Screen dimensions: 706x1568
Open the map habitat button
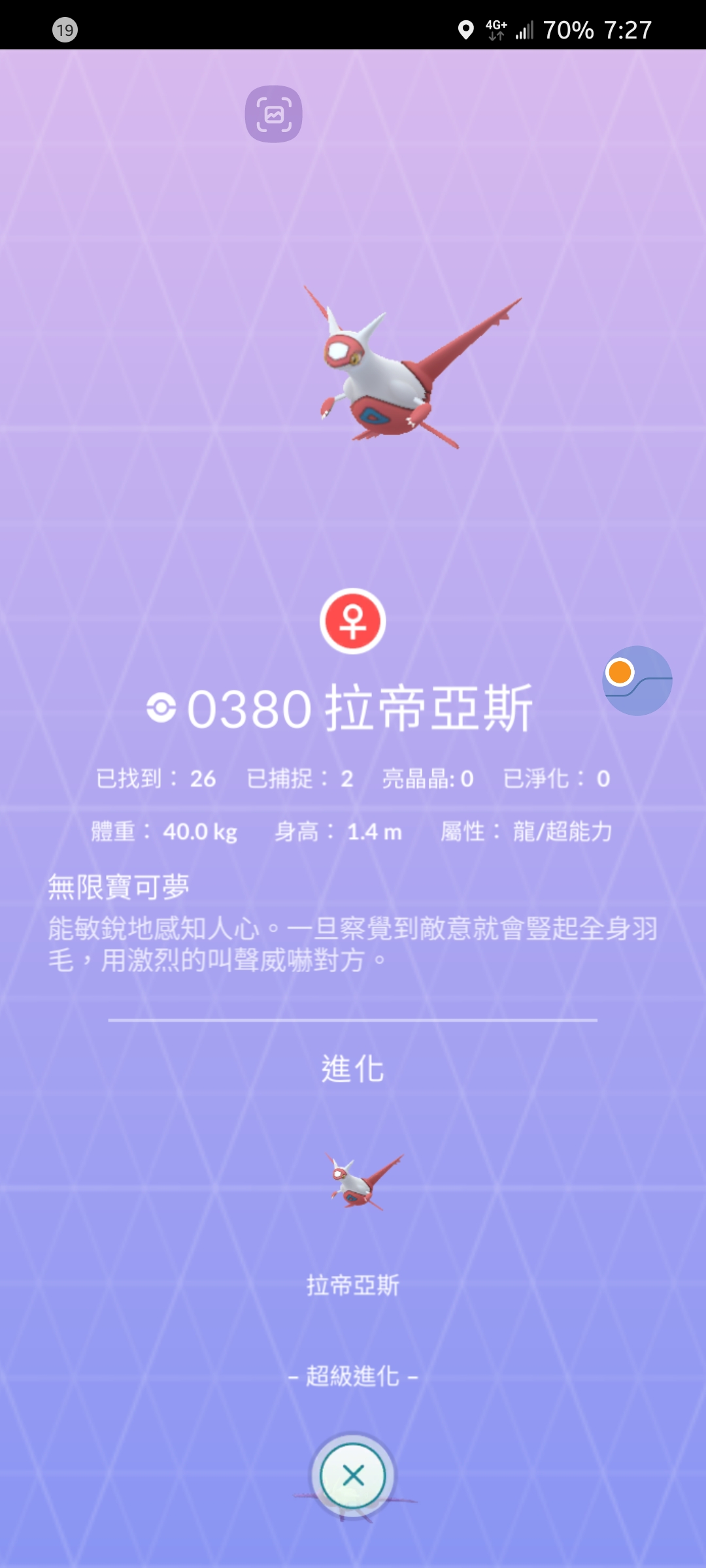pos(637,680)
